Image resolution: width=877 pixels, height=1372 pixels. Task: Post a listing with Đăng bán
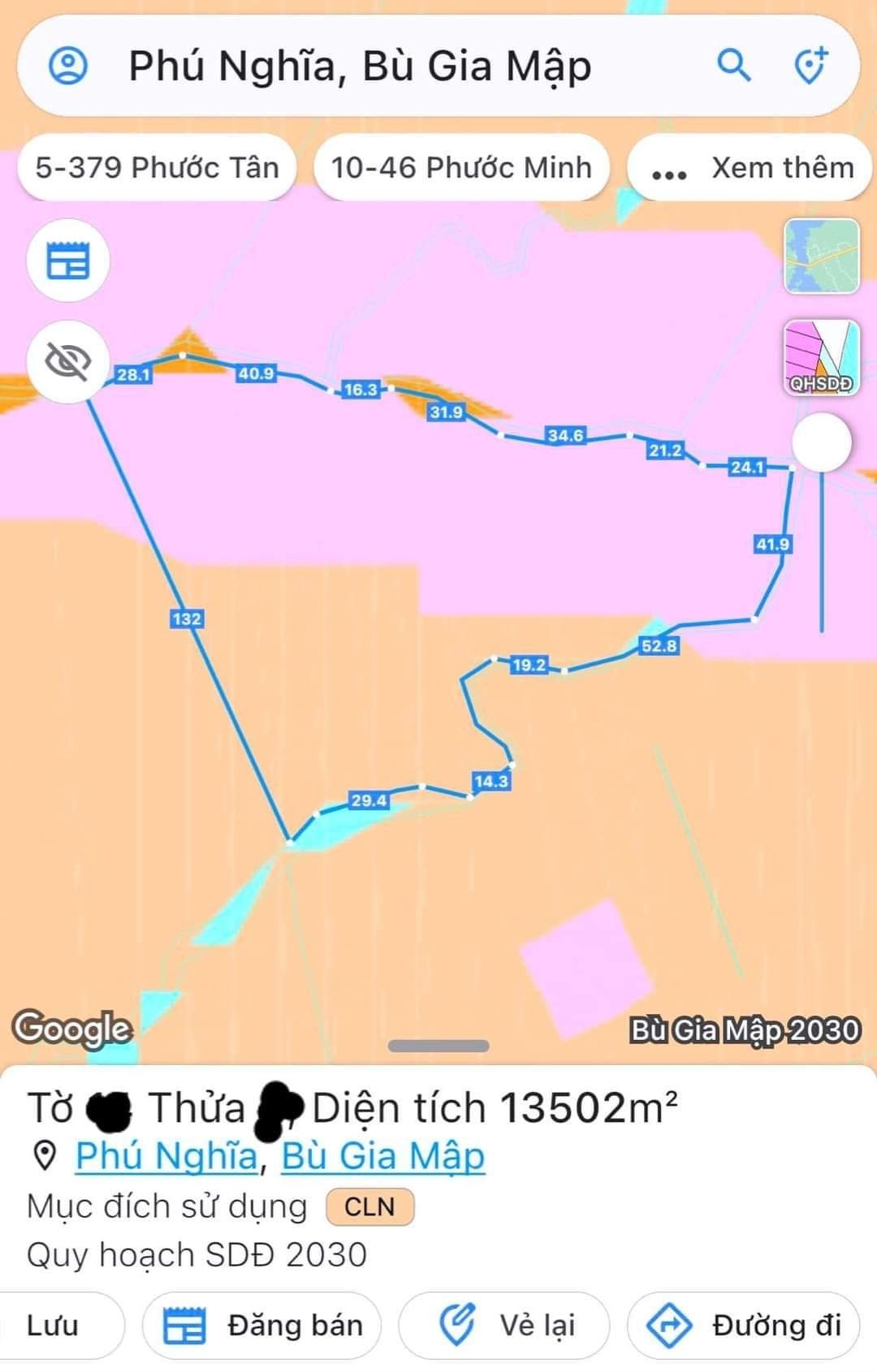click(261, 1325)
